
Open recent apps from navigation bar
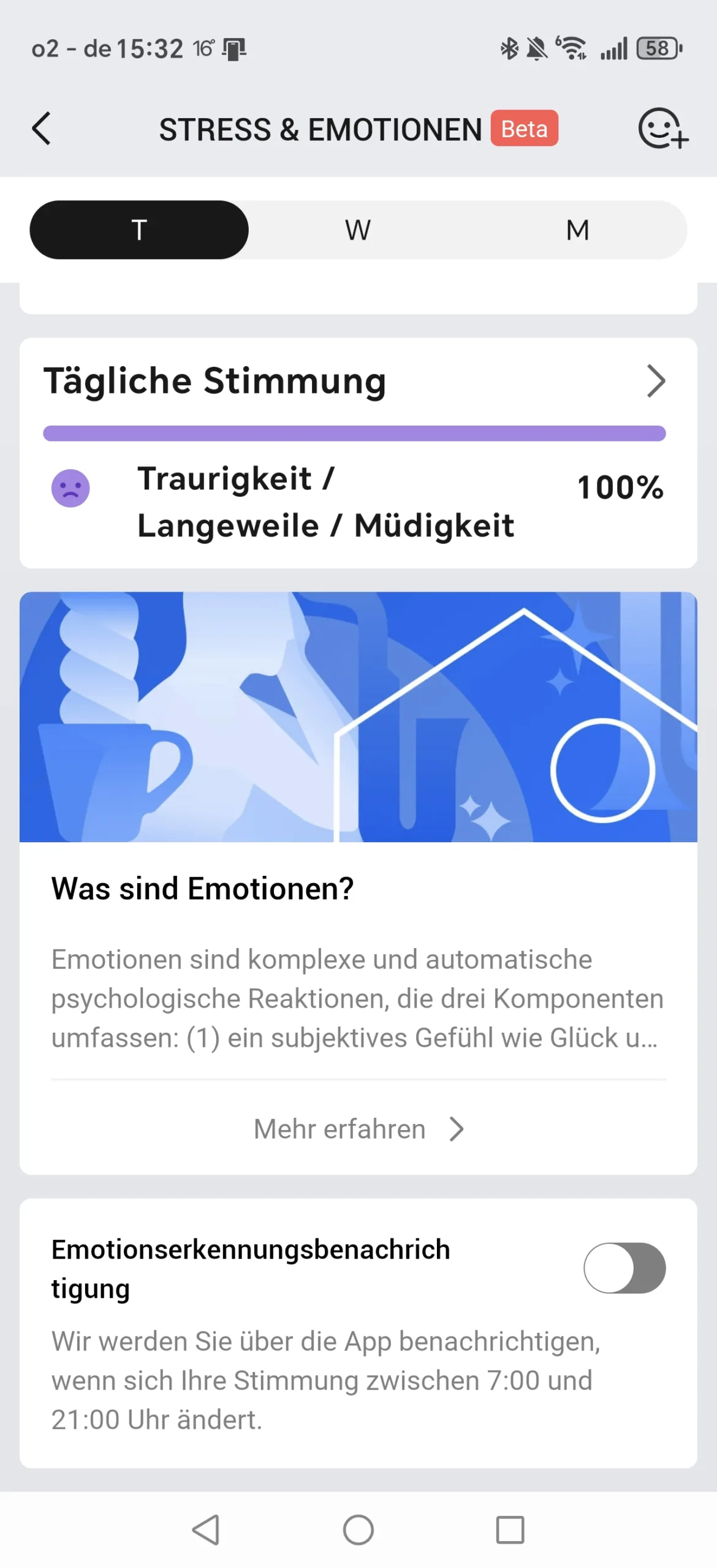tap(510, 1529)
